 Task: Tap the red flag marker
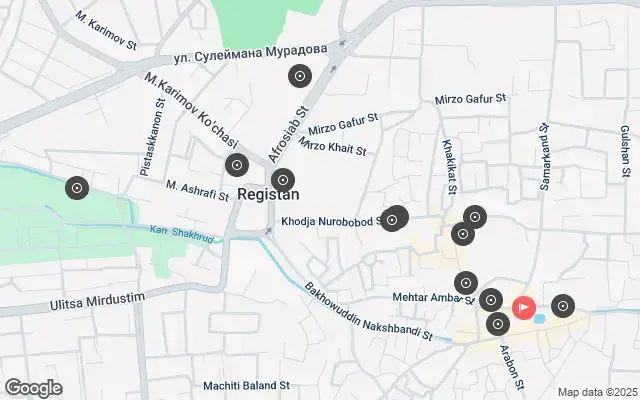pos(523,307)
